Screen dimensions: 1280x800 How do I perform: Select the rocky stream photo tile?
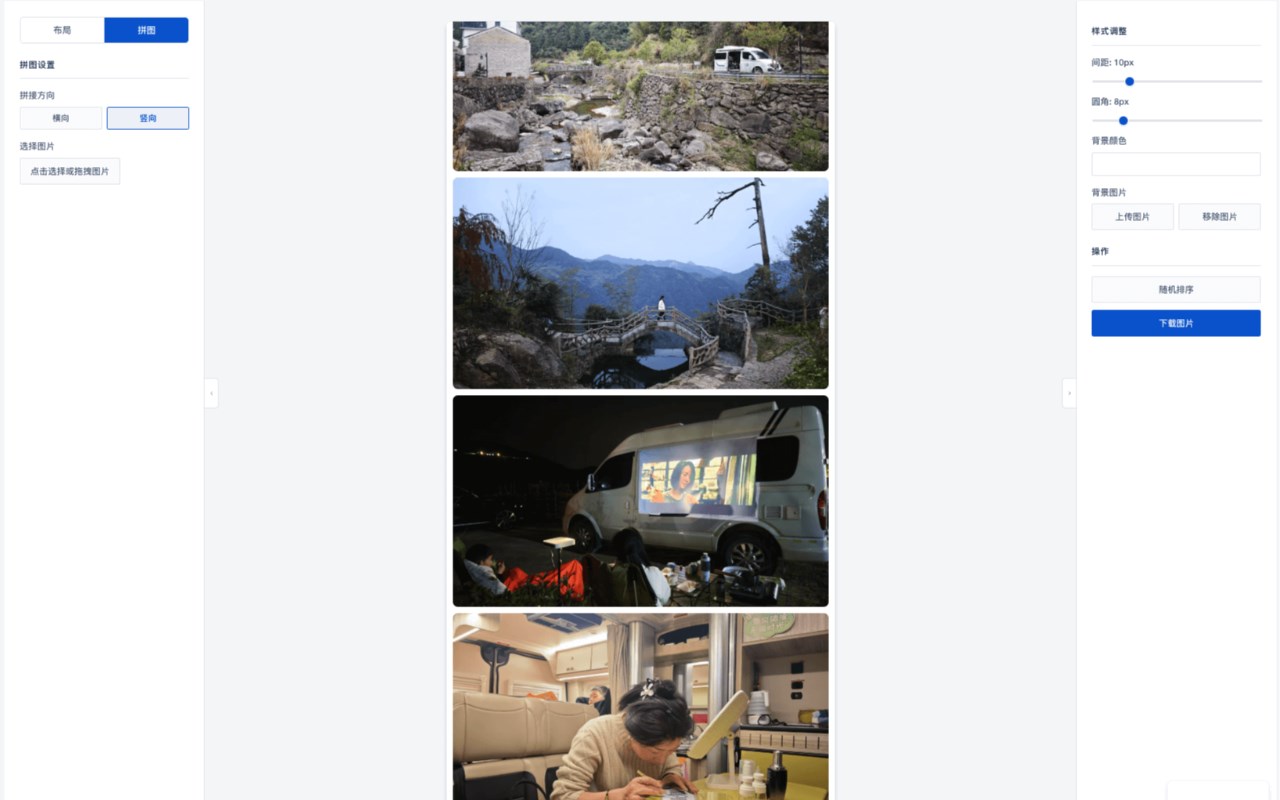click(640, 96)
